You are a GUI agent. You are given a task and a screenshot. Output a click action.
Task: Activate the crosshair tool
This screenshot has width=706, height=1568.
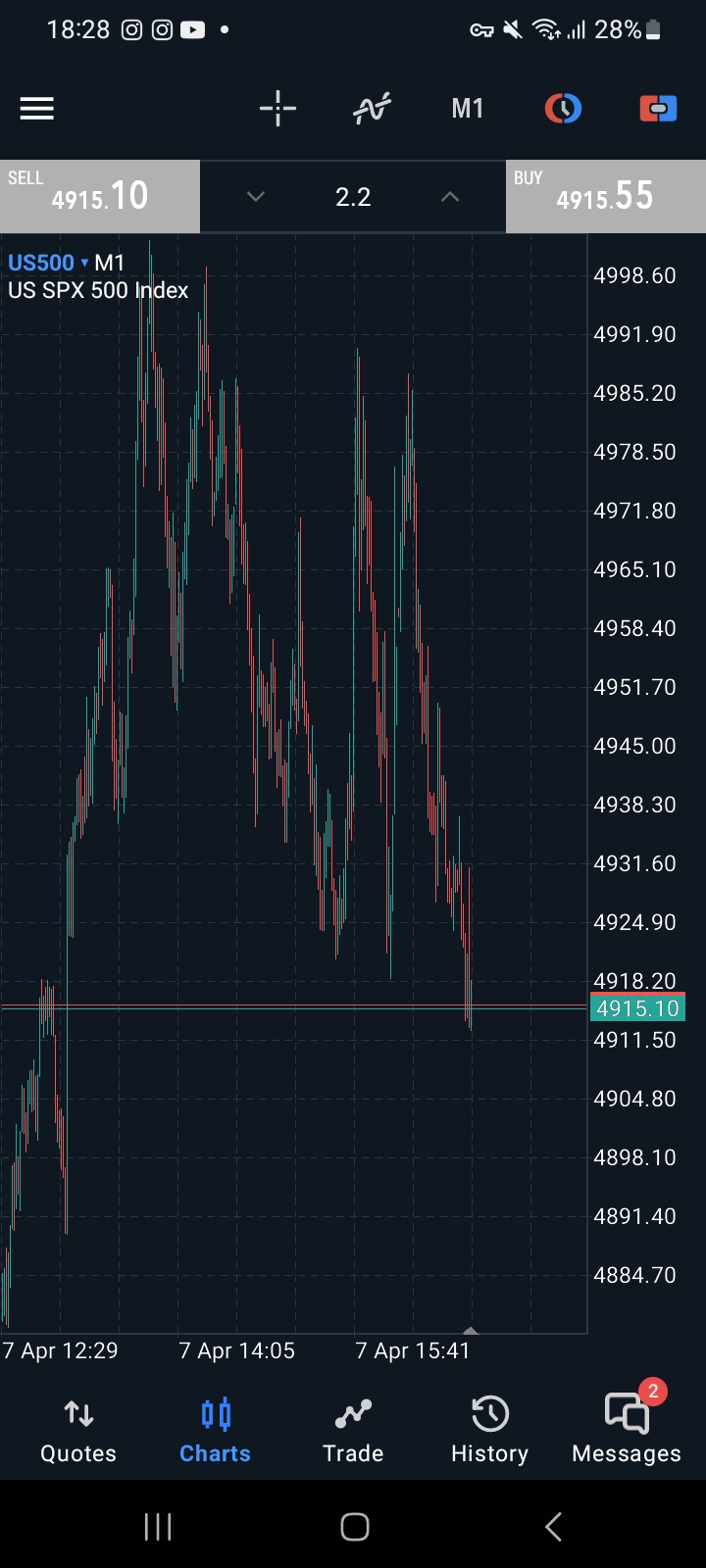(277, 108)
